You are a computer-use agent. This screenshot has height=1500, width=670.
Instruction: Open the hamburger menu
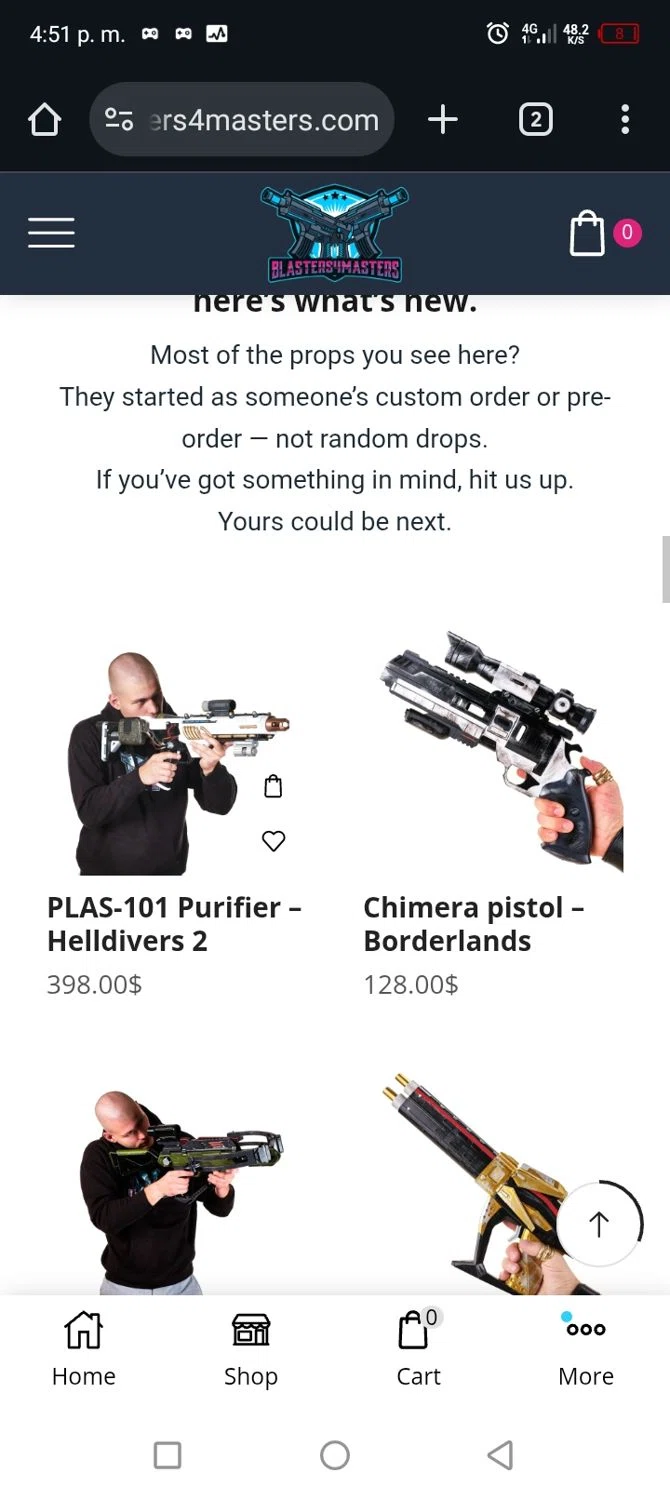coord(51,233)
